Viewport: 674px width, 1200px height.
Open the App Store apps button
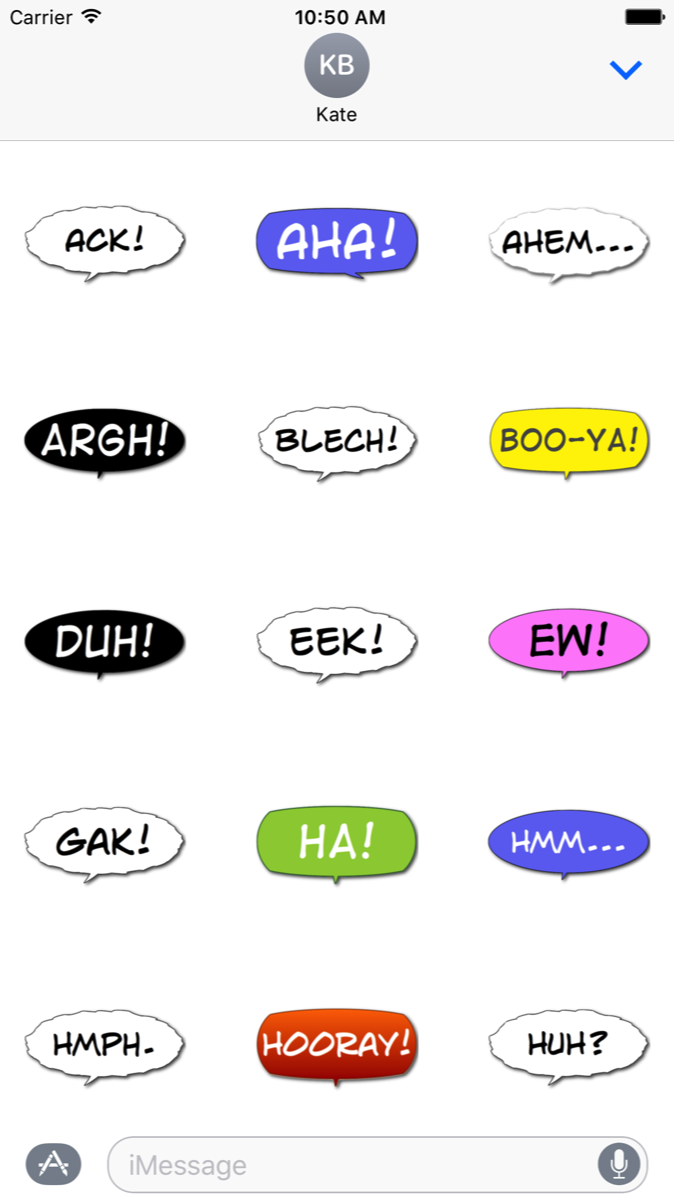[x=53, y=1164]
